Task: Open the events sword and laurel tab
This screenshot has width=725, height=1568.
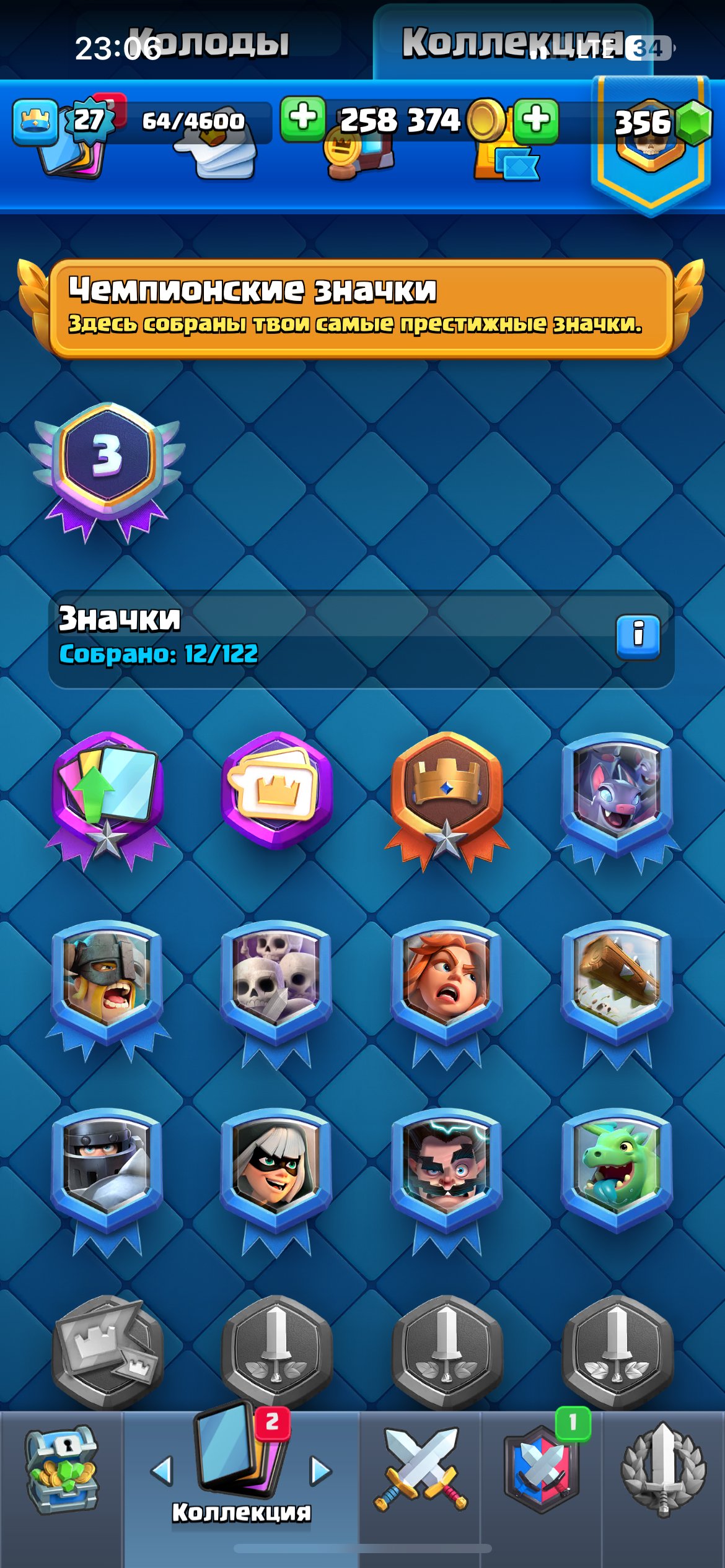Action: point(663,1469)
